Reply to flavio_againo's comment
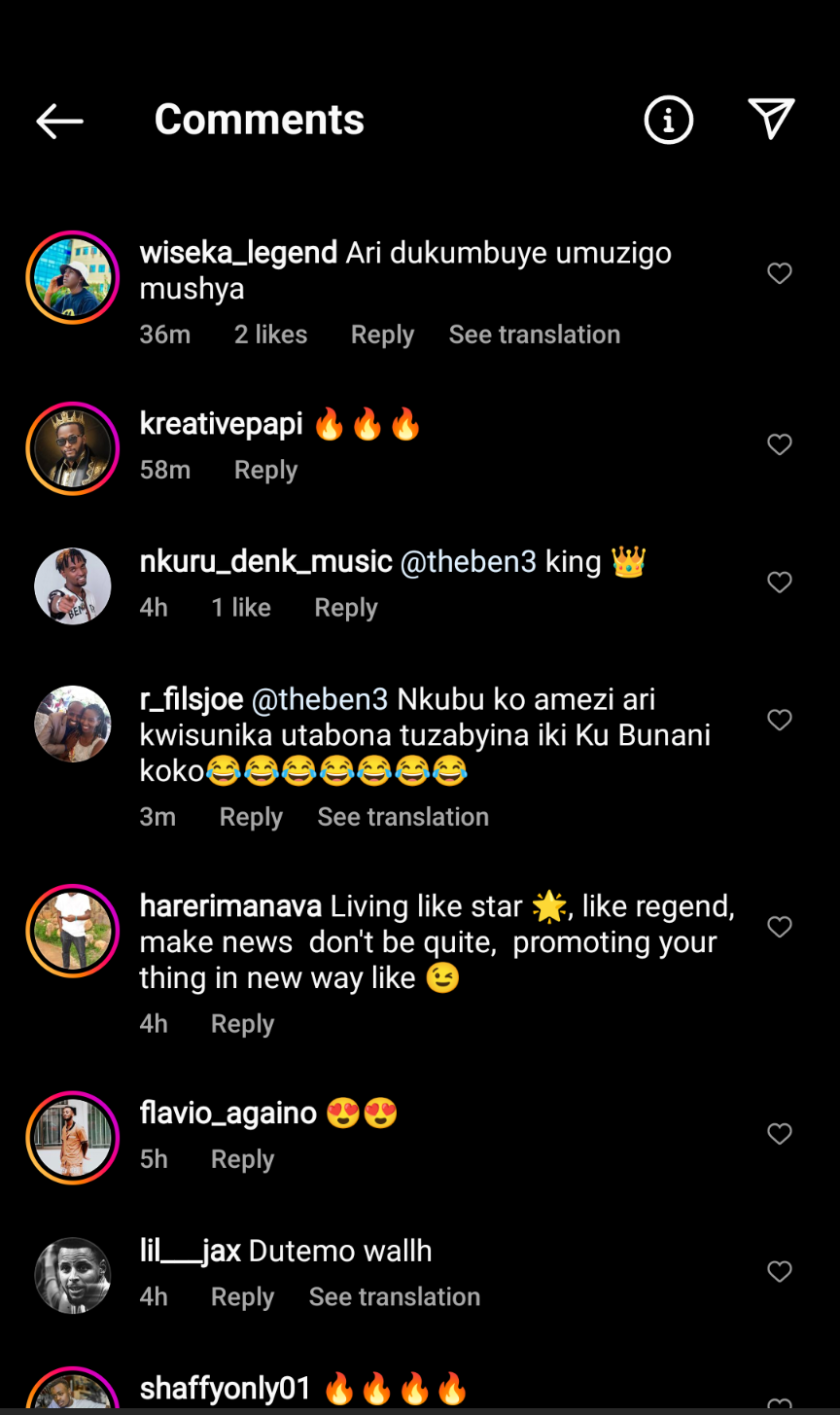The image size is (840, 1415). pos(242,1159)
